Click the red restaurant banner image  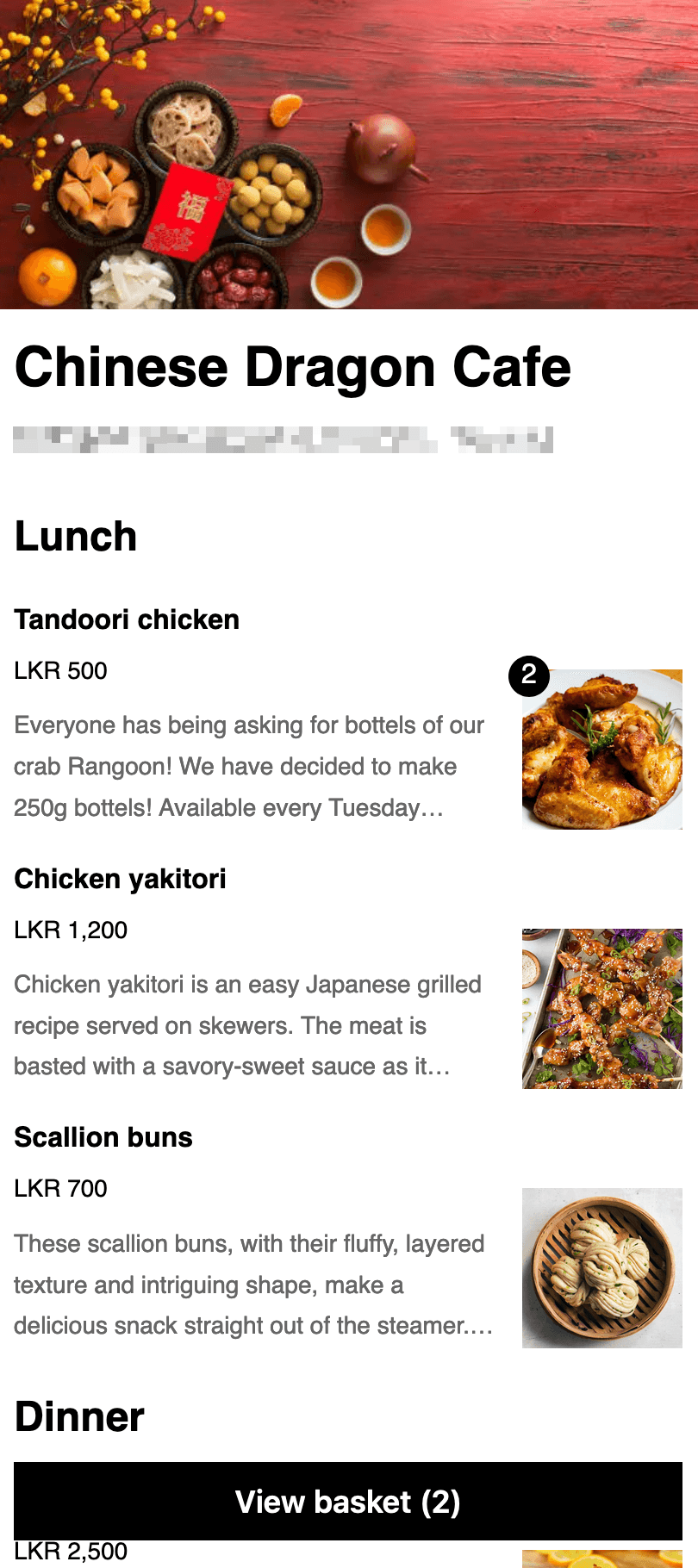click(x=349, y=155)
